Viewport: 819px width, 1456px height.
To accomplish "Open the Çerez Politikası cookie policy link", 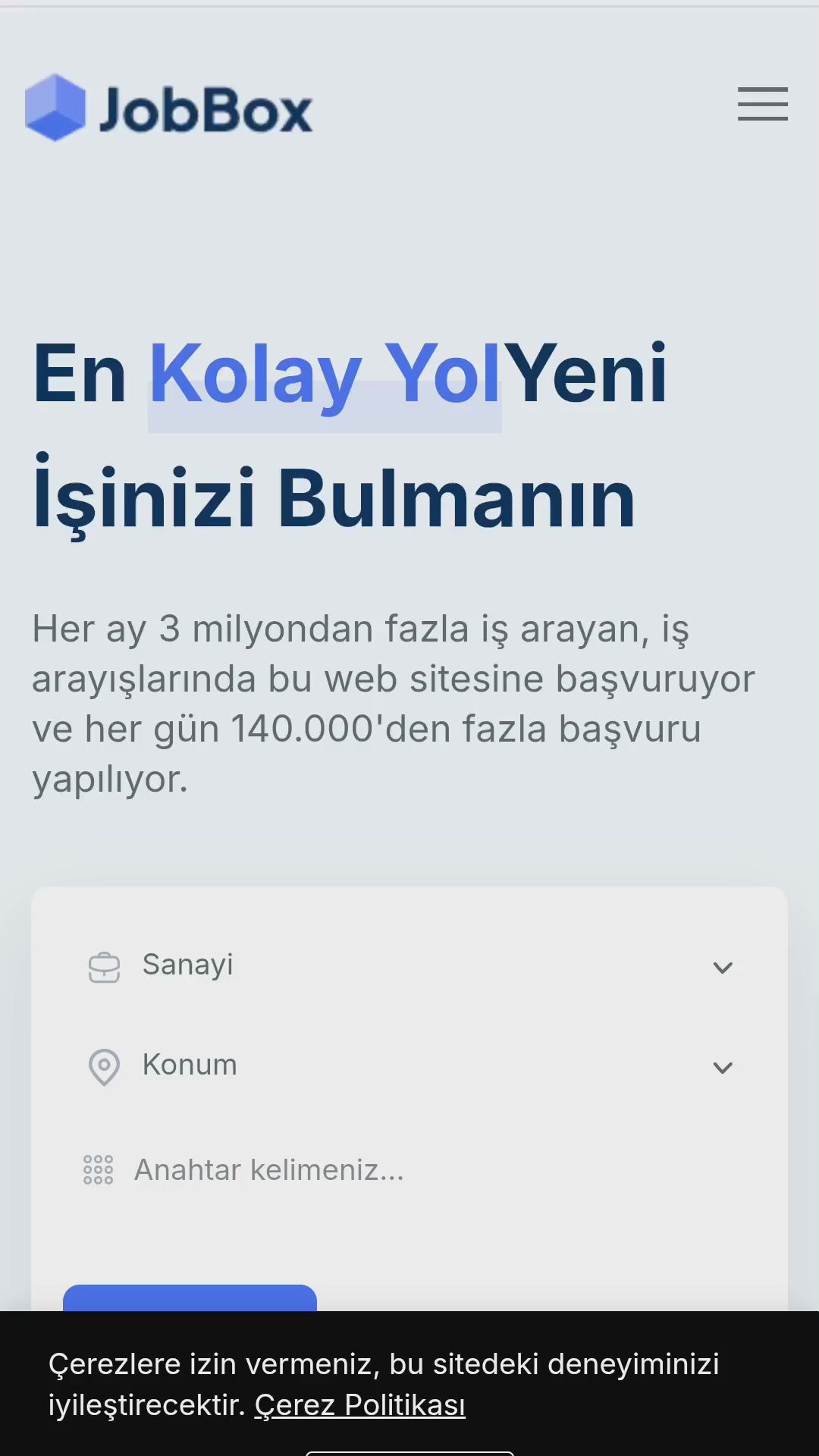I will point(362,1407).
